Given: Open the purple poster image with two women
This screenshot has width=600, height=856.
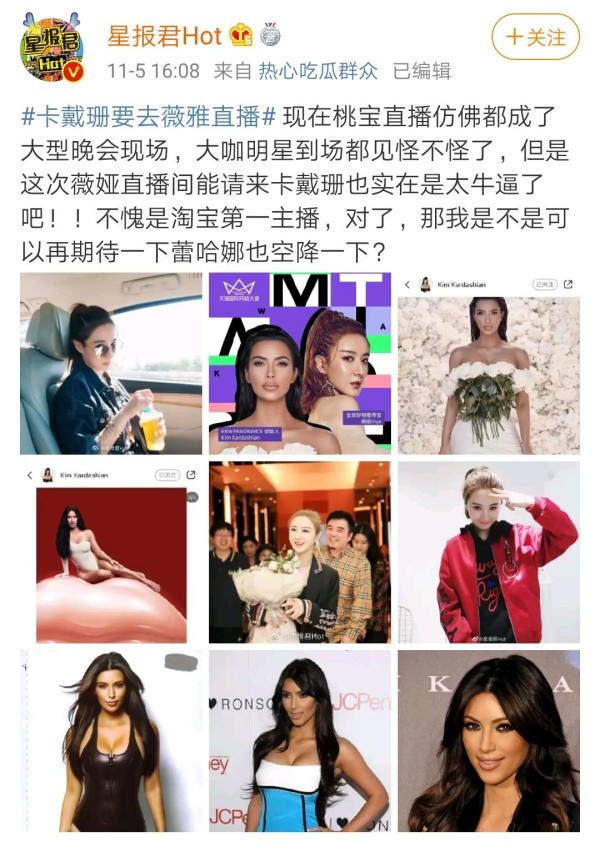Looking at the screenshot, I should [x=299, y=363].
